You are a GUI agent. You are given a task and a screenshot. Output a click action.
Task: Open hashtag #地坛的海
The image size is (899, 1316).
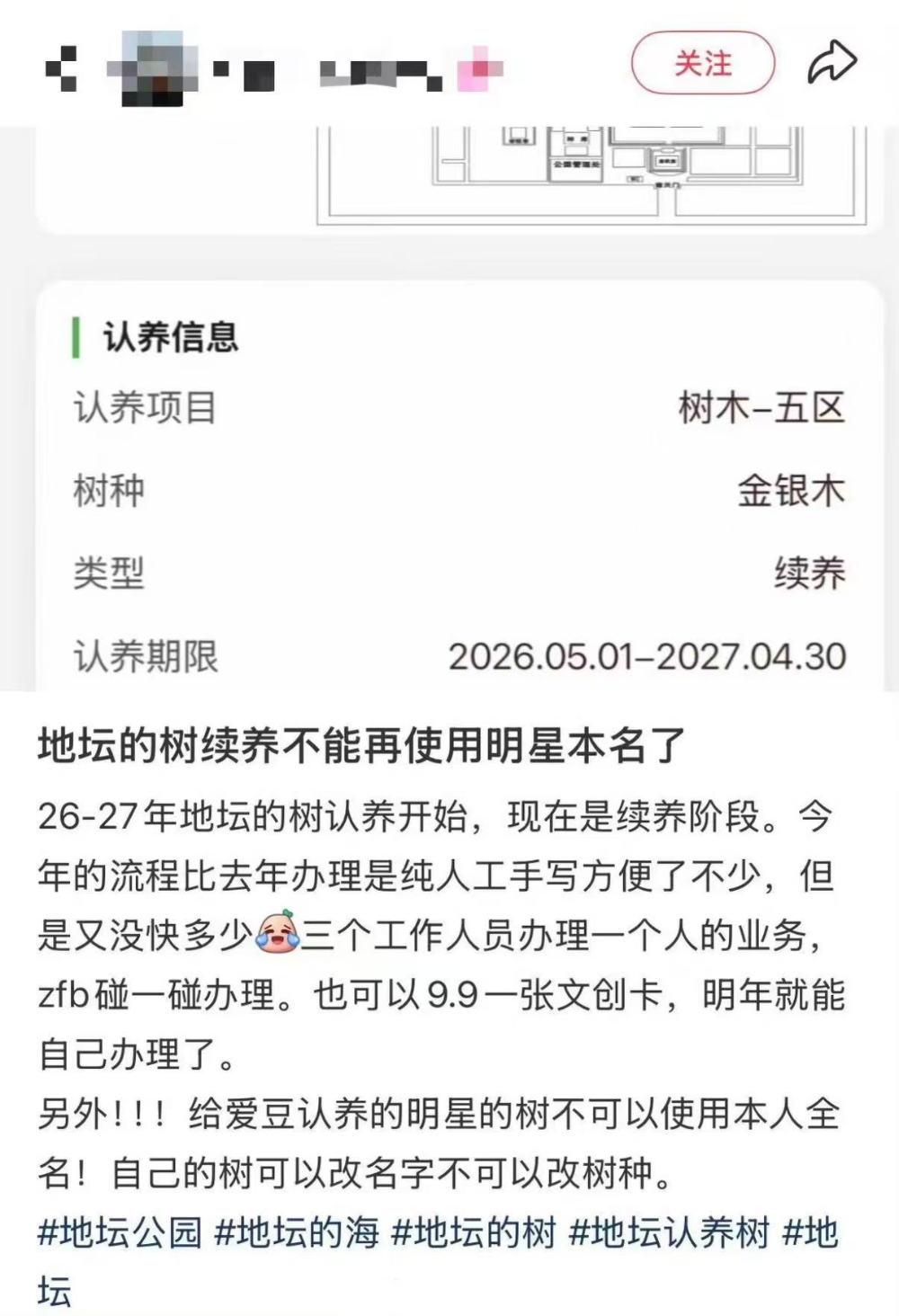[x=297, y=1232]
